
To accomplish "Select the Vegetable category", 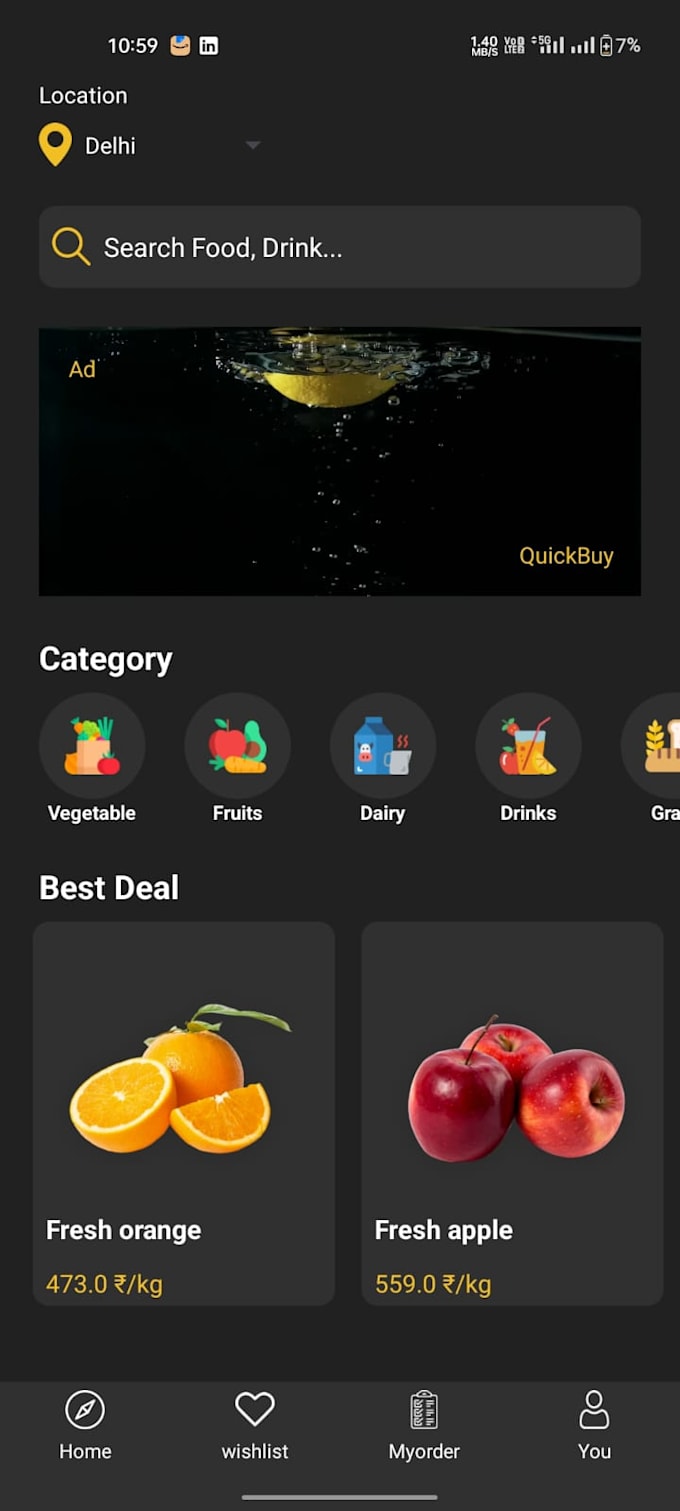I will click(92, 759).
